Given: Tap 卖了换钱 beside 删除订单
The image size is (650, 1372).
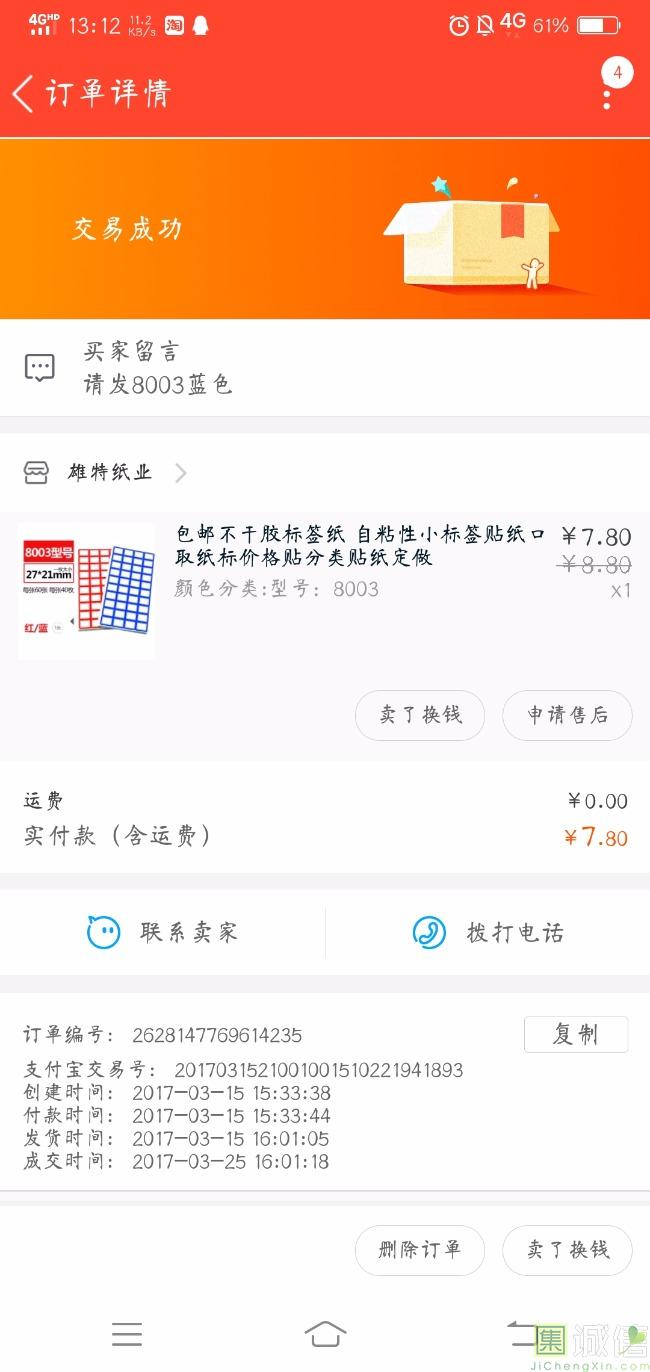Looking at the screenshot, I should pyautogui.click(x=567, y=1250).
